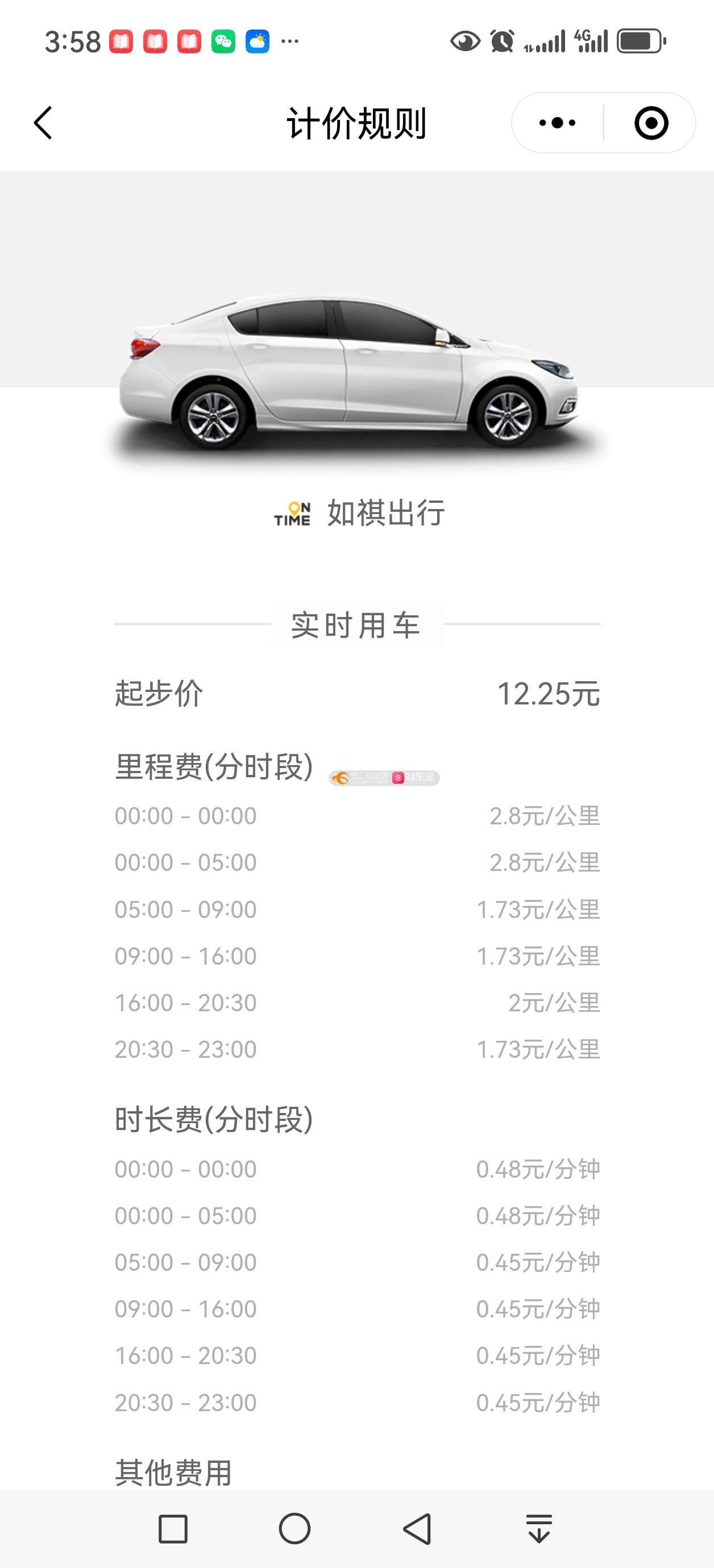Open the mini program more options menu
Screen dimensions: 714x1568
click(557, 123)
